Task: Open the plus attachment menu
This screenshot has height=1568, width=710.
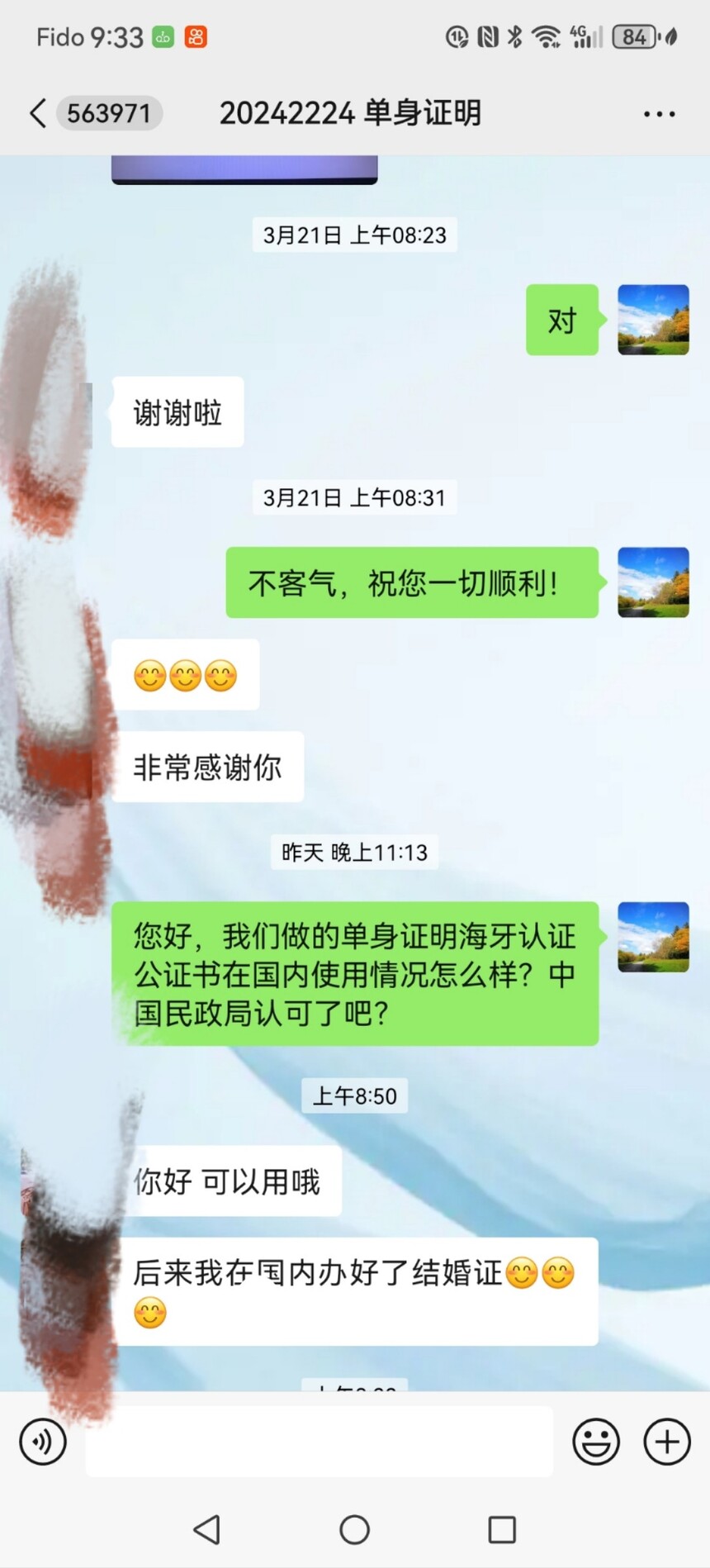Action: pos(665,1442)
